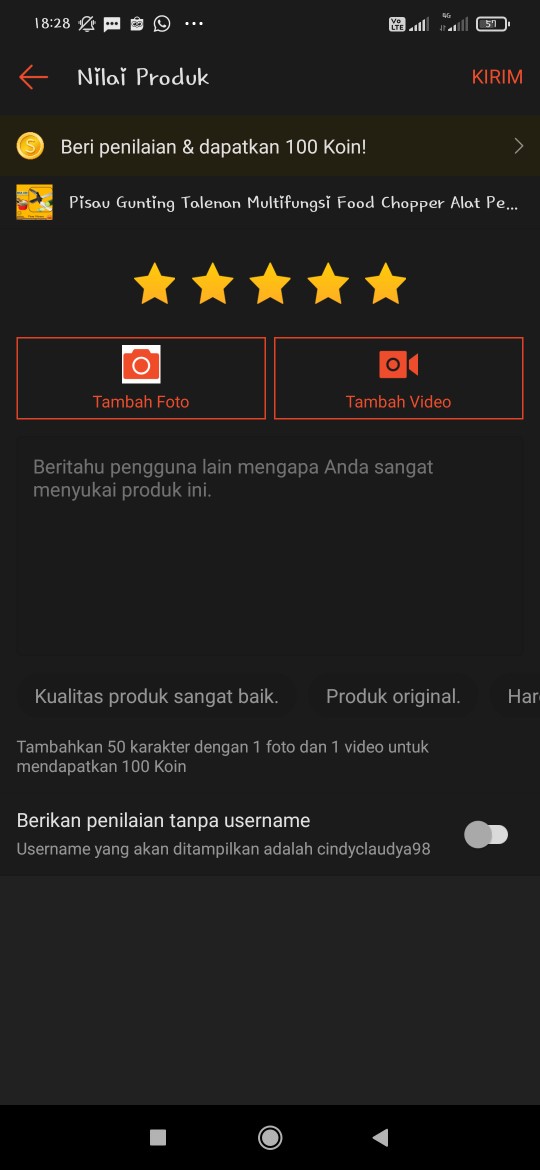Select the Kualitas produk sangat baik chip
The image size is (540, 1170).
157,697
